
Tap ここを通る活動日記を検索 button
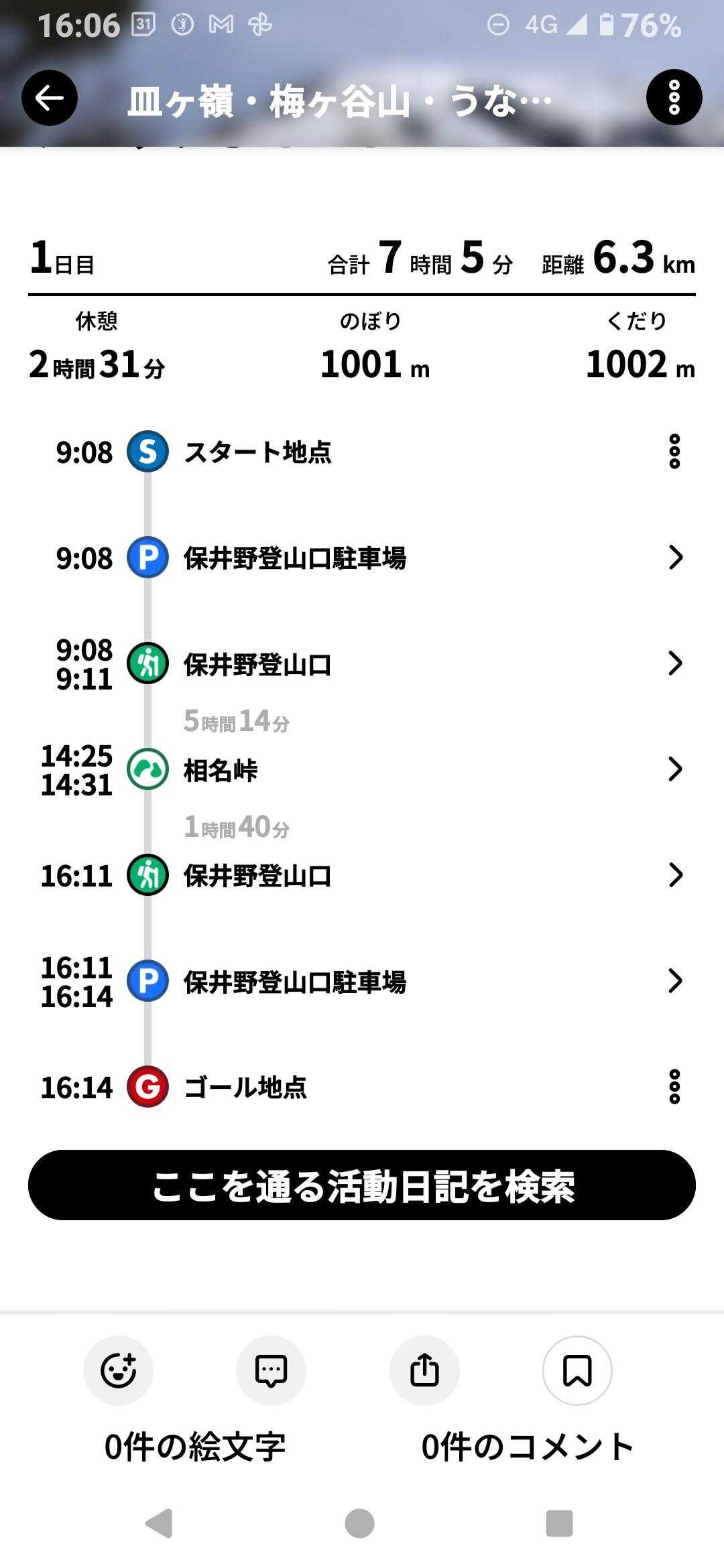[362, 1185]
